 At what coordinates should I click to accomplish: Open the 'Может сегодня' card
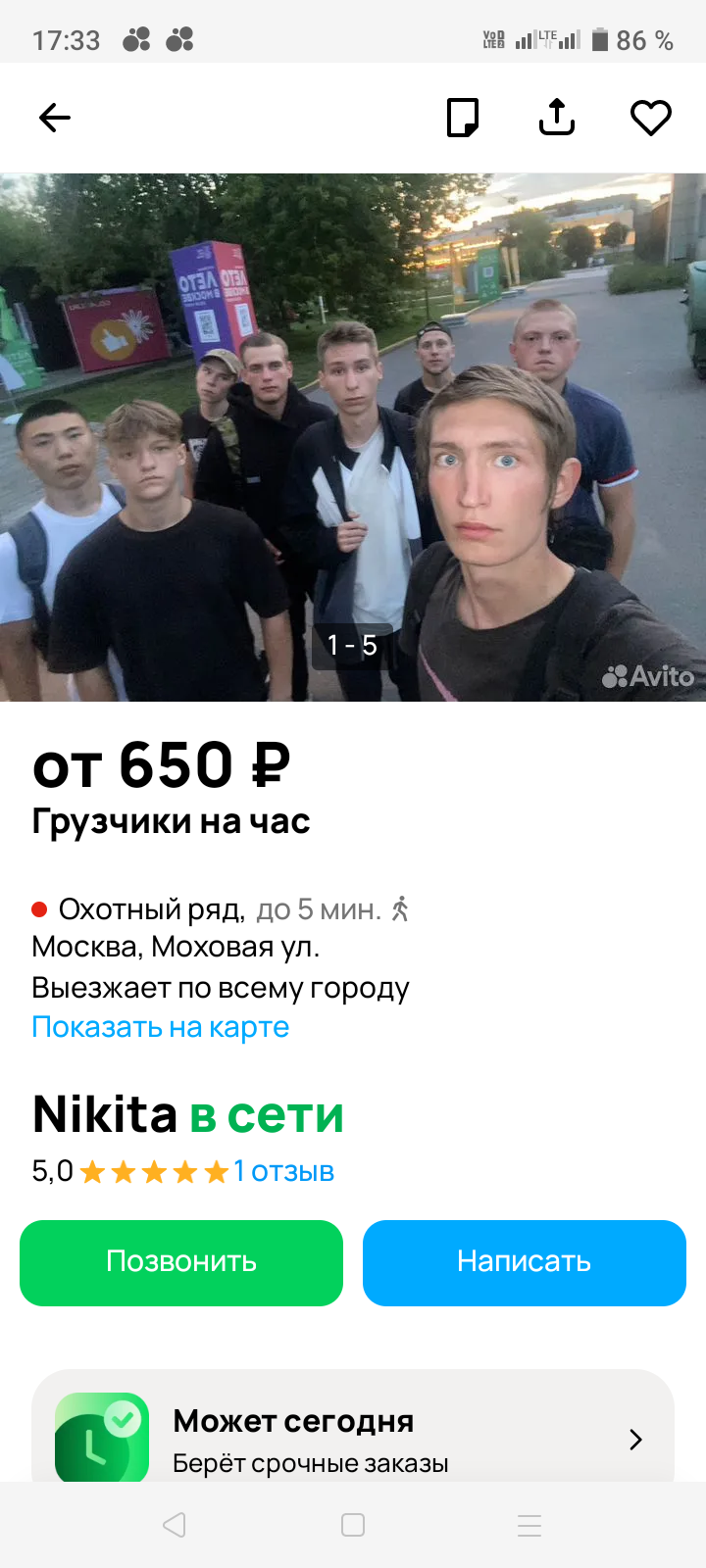pyautogui.click(x=353, y=1438)
